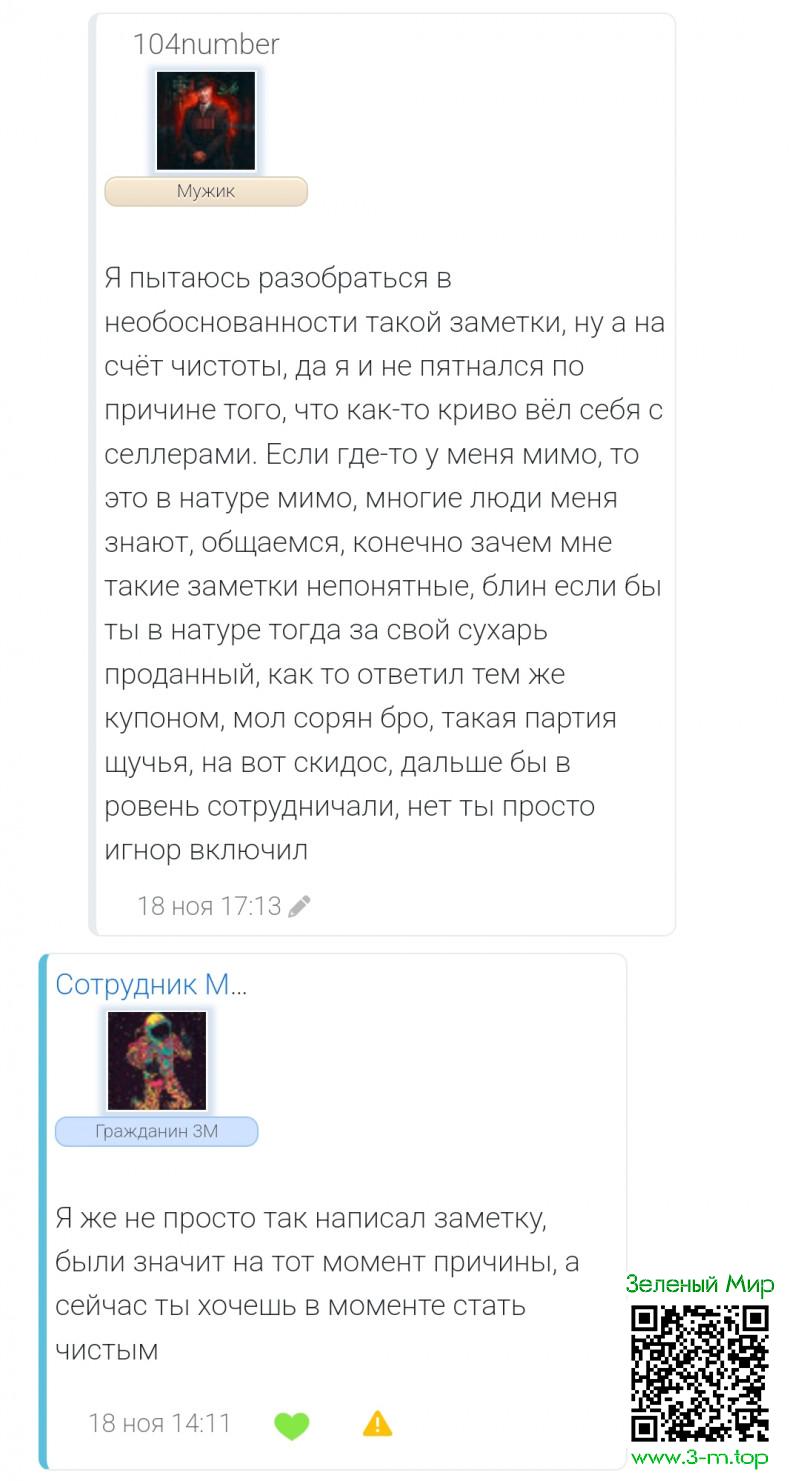View the astronaut avatar of Сотрудник М

click(x=157, y=1060)
